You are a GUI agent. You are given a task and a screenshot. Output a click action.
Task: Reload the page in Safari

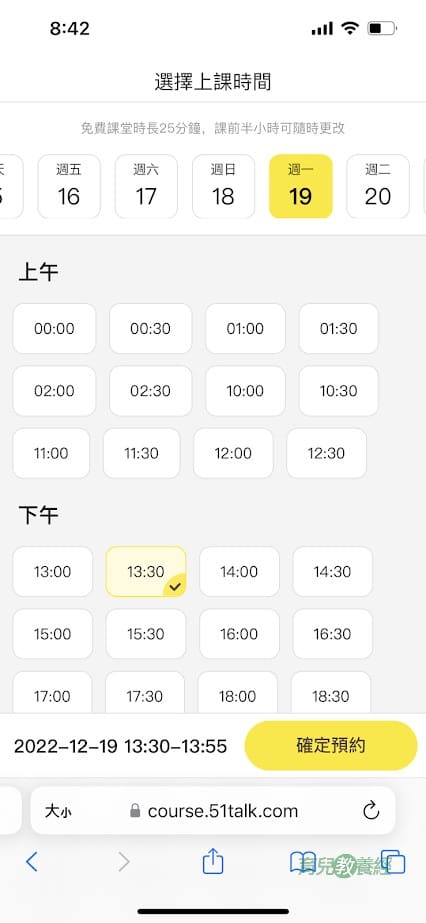click(371, 811)
